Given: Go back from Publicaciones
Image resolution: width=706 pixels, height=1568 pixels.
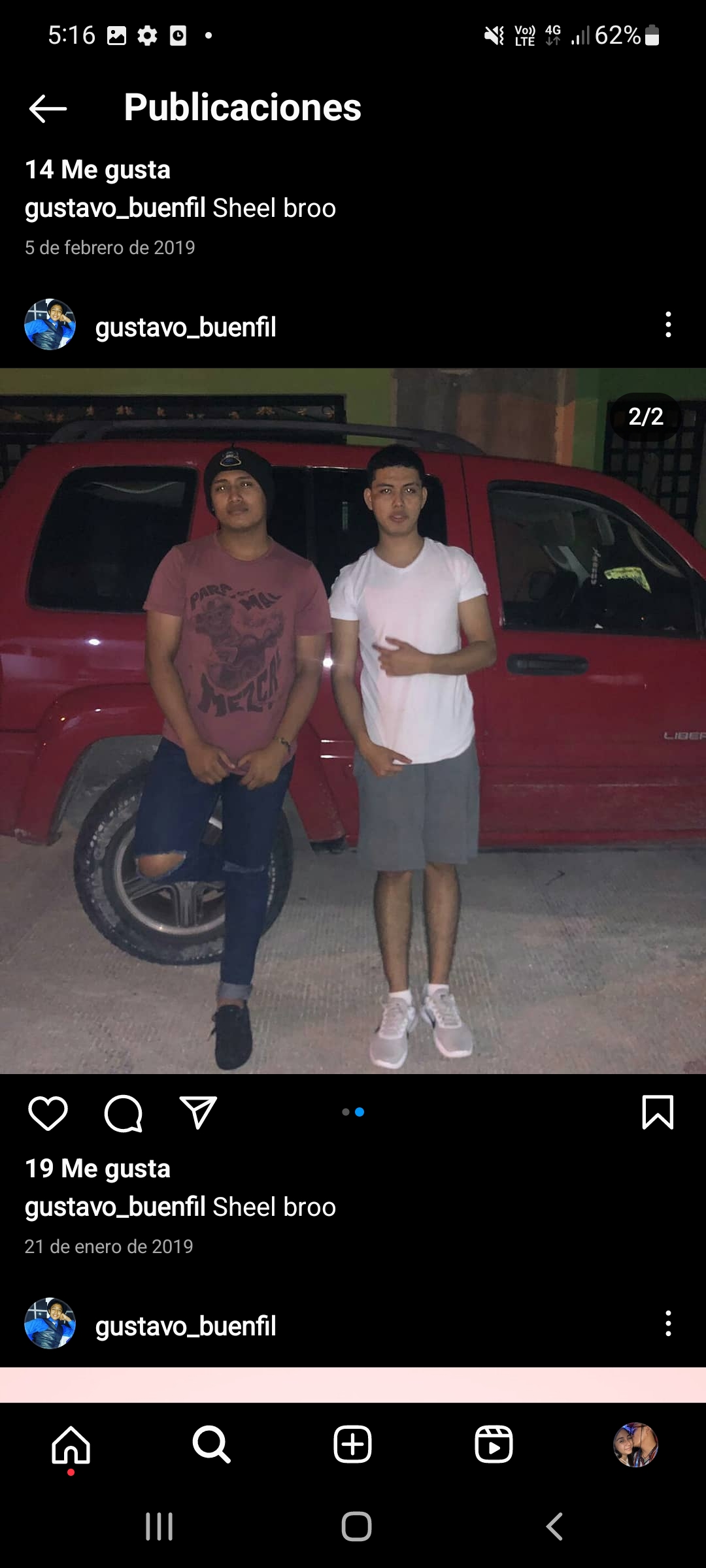Looking at the screenshot, I should point(48,108).
